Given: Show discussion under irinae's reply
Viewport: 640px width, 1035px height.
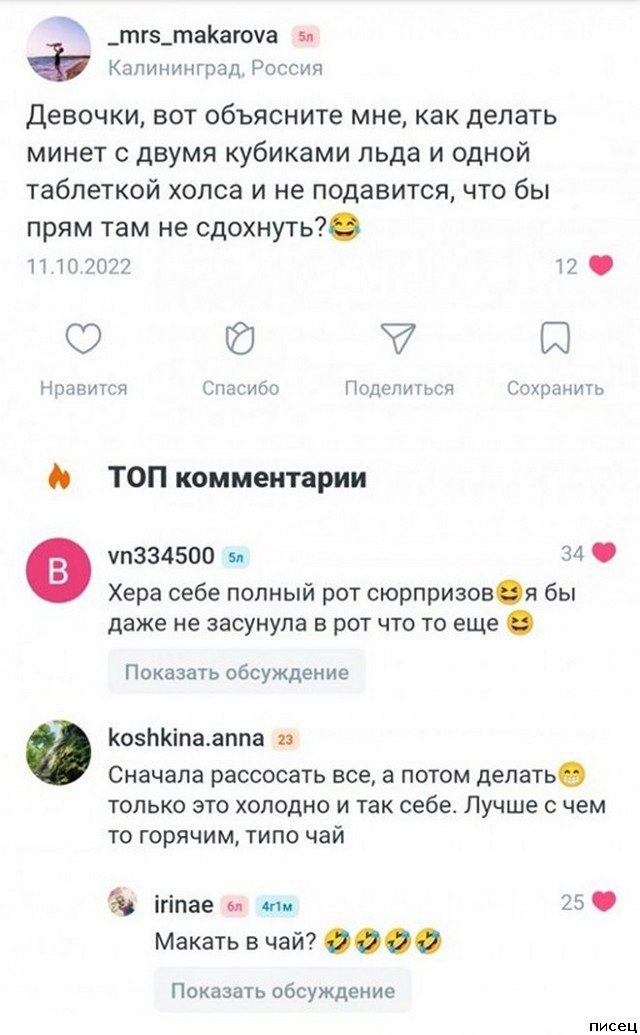Looking at the screenshot, I should pyautogui.click(x=282, y=991).
